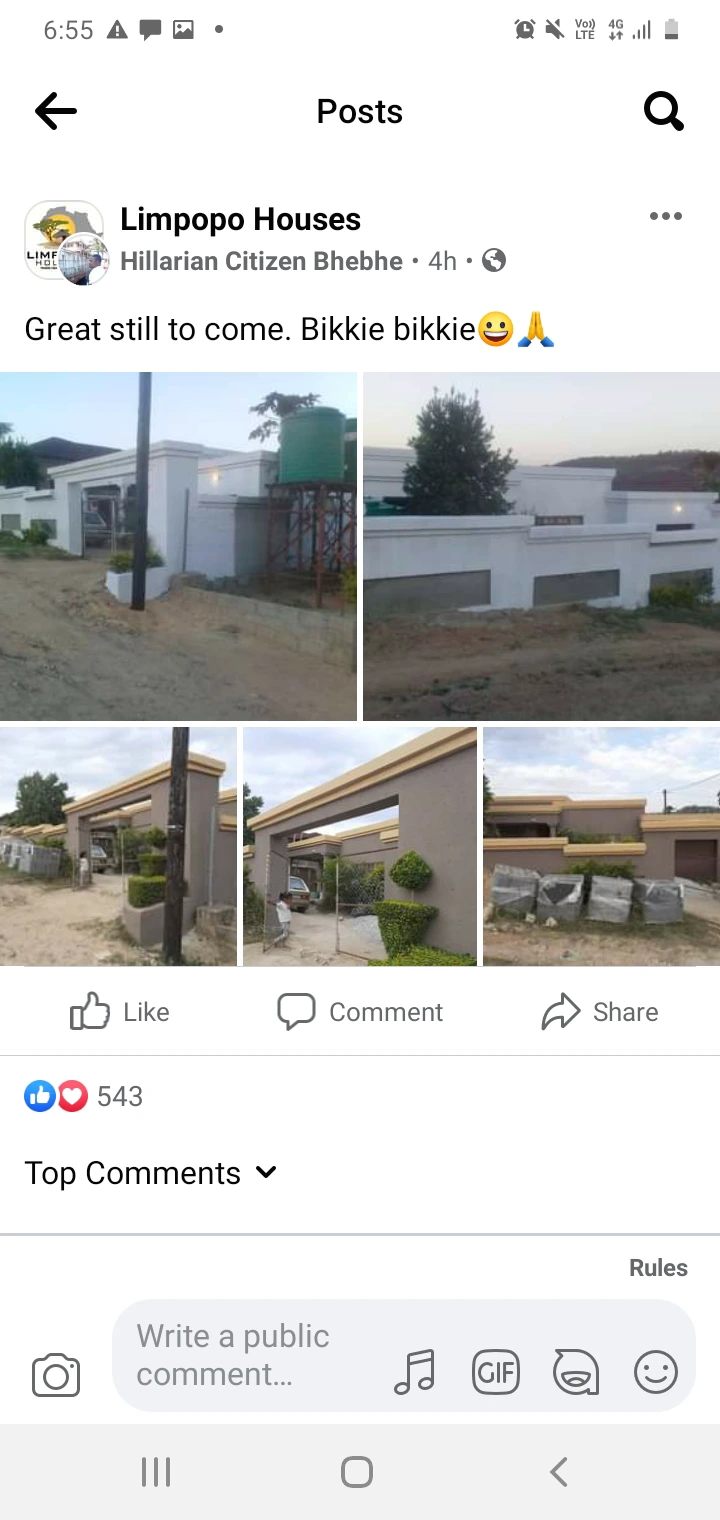Go back using the top-left arrow
Viewport: 720px width, 1520px height.
click(56, 111)
